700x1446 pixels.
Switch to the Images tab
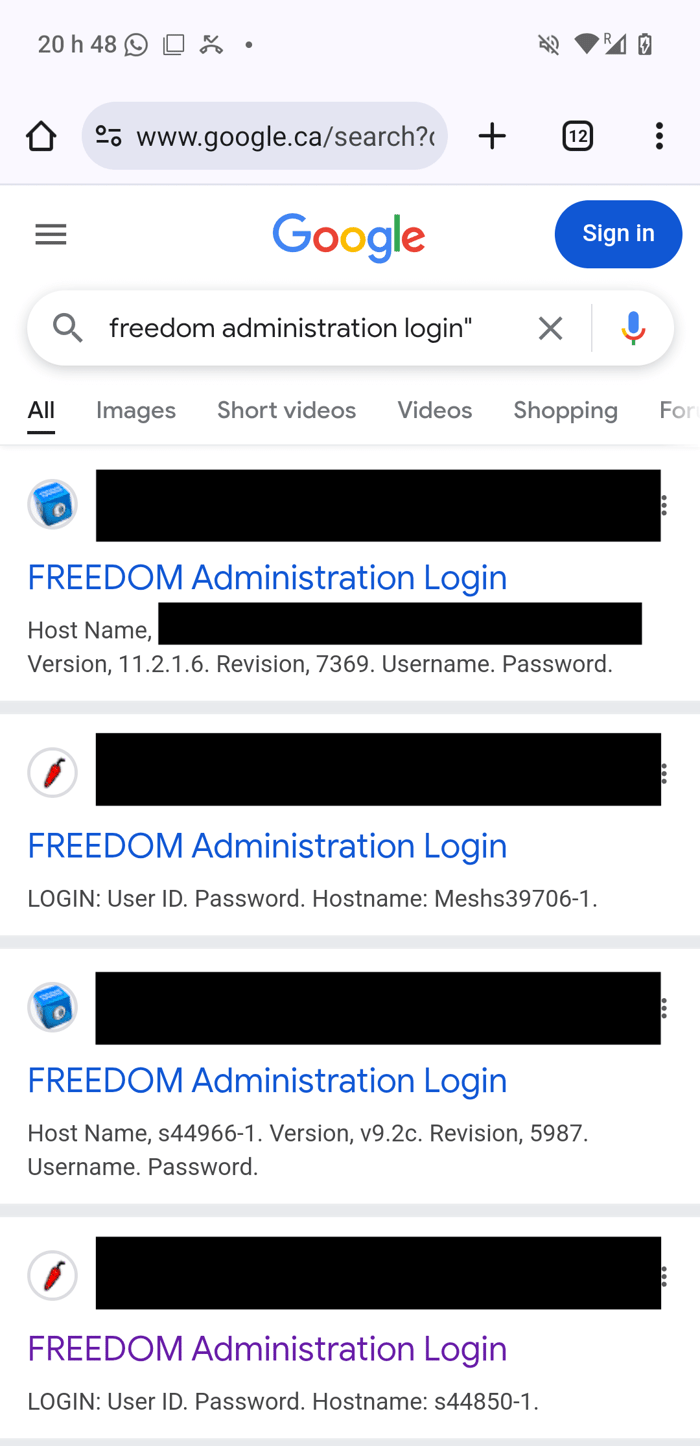[136, 410]
